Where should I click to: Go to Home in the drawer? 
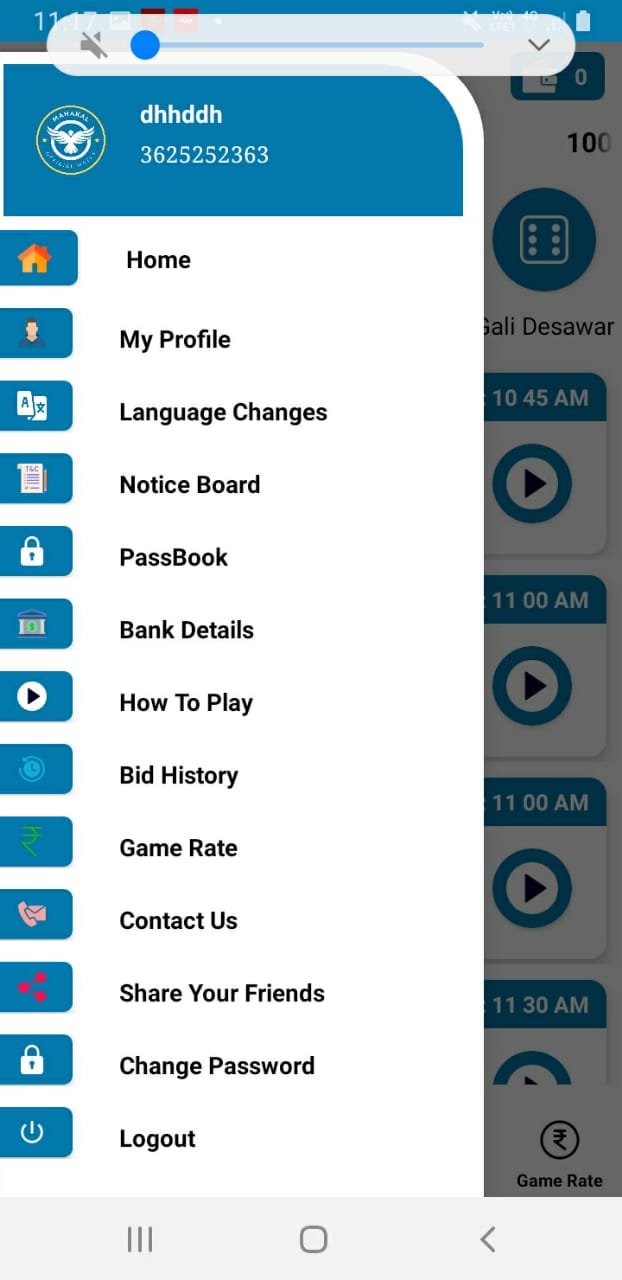tap(158, 260)
